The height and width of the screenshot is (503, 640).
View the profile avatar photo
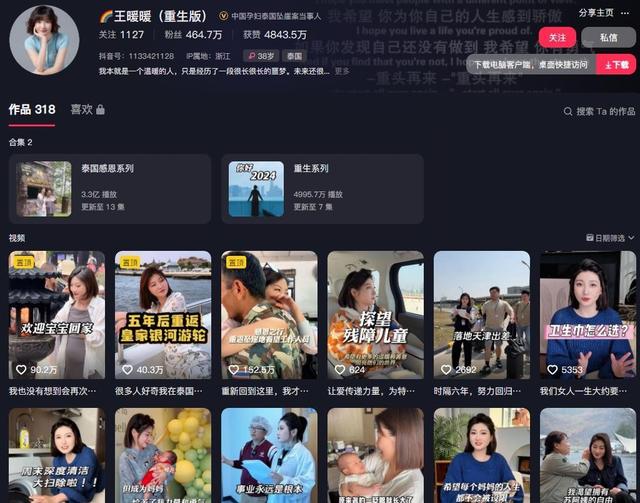(x=44, y=40)
